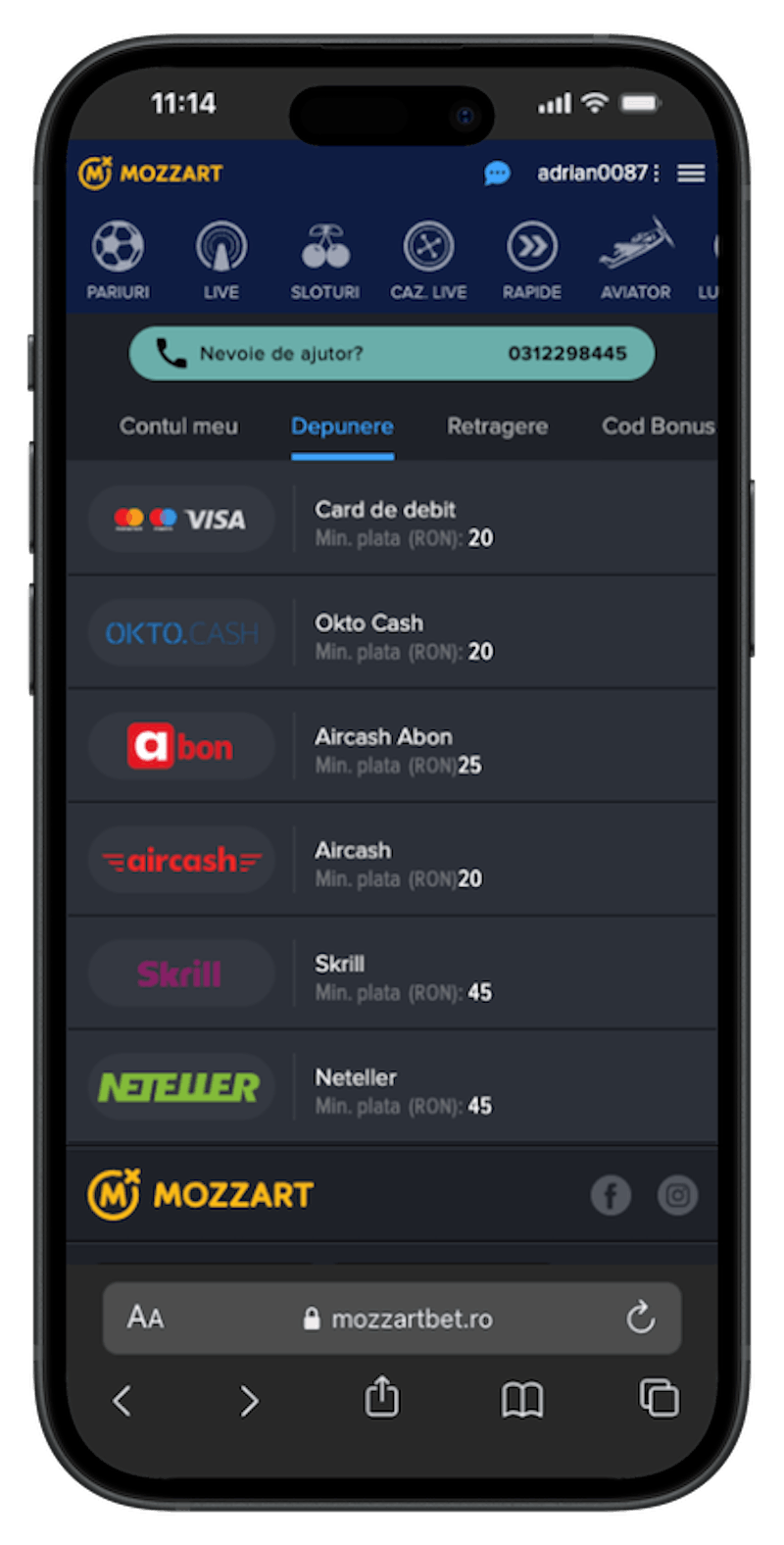Choose Card de debit deposit method
This screenshot has width=784, height=1545.
392,520
